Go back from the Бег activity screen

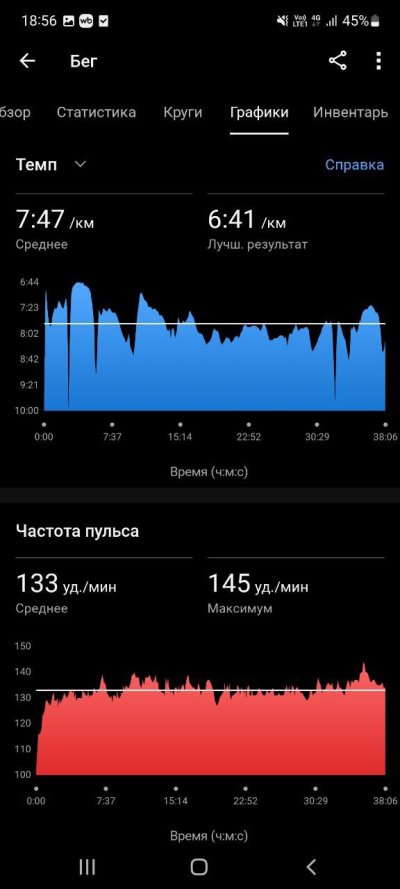coord(27,61)
